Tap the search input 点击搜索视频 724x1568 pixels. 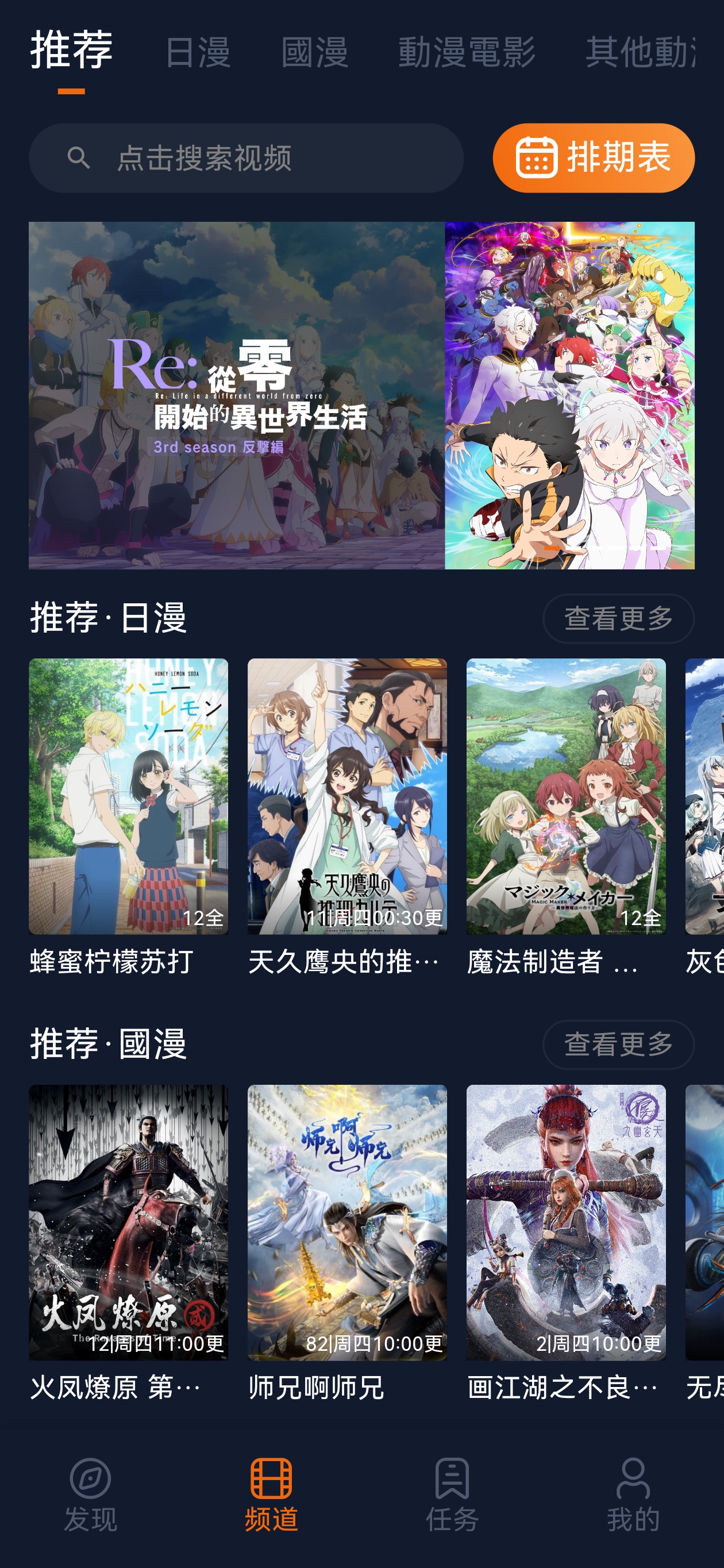[244, 157]
